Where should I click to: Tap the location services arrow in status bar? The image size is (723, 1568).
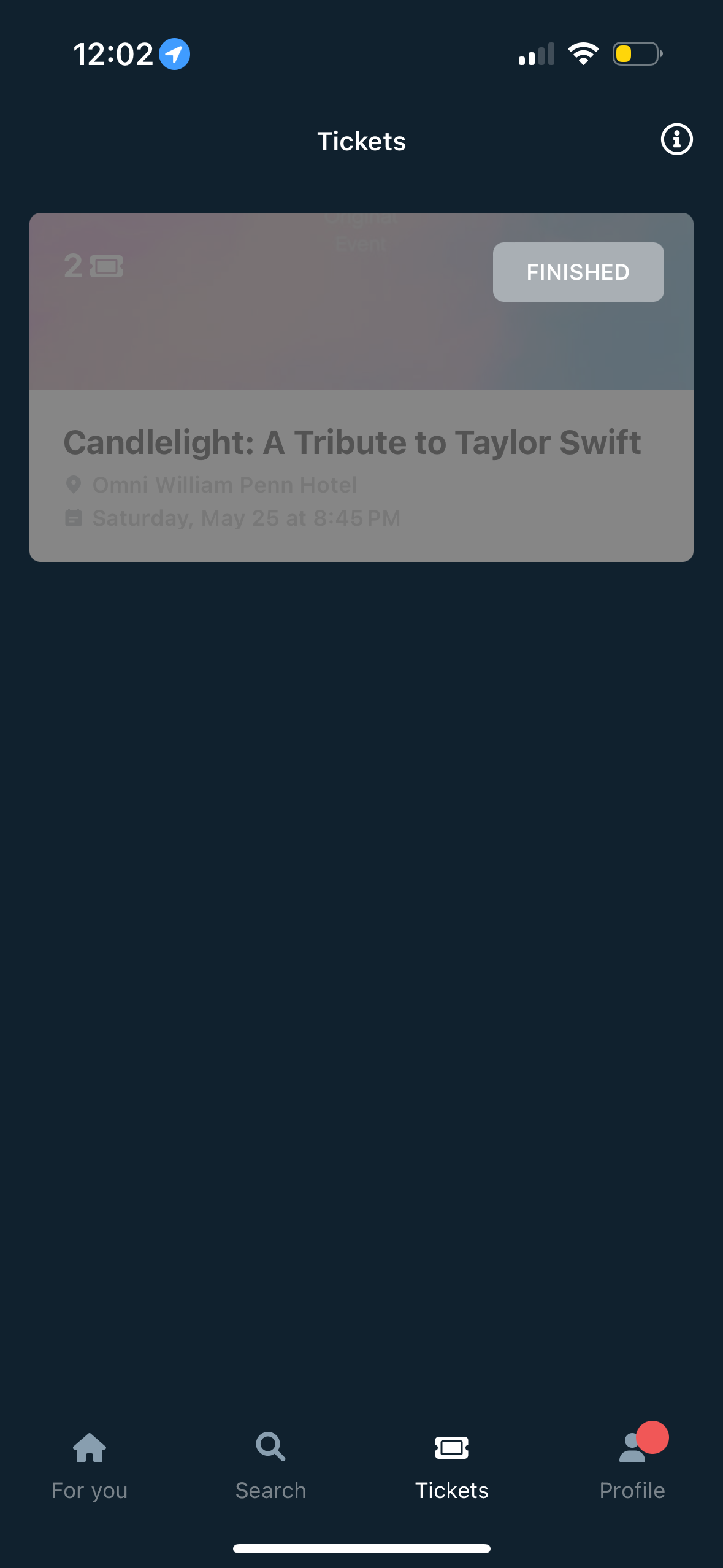click(x=174, y=53)
